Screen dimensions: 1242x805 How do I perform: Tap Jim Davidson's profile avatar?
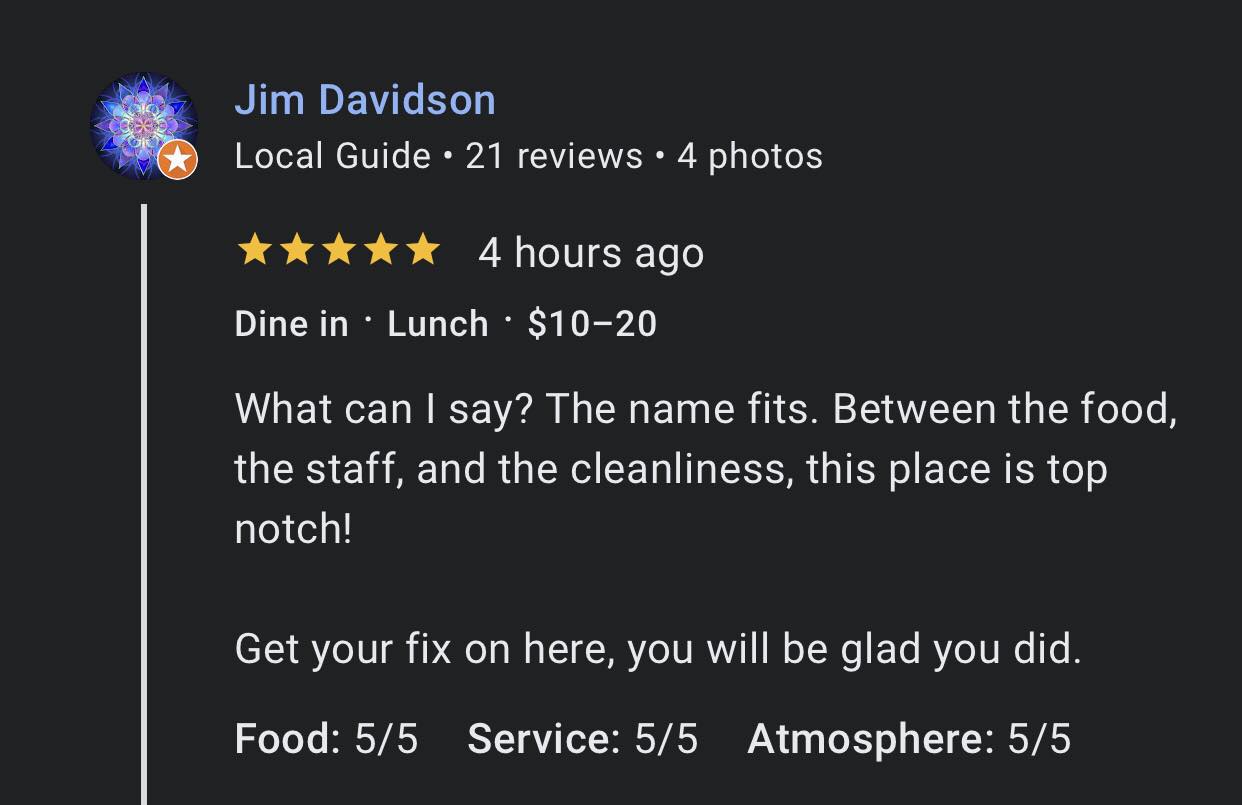pyautogui.click(x=143, y=126)
